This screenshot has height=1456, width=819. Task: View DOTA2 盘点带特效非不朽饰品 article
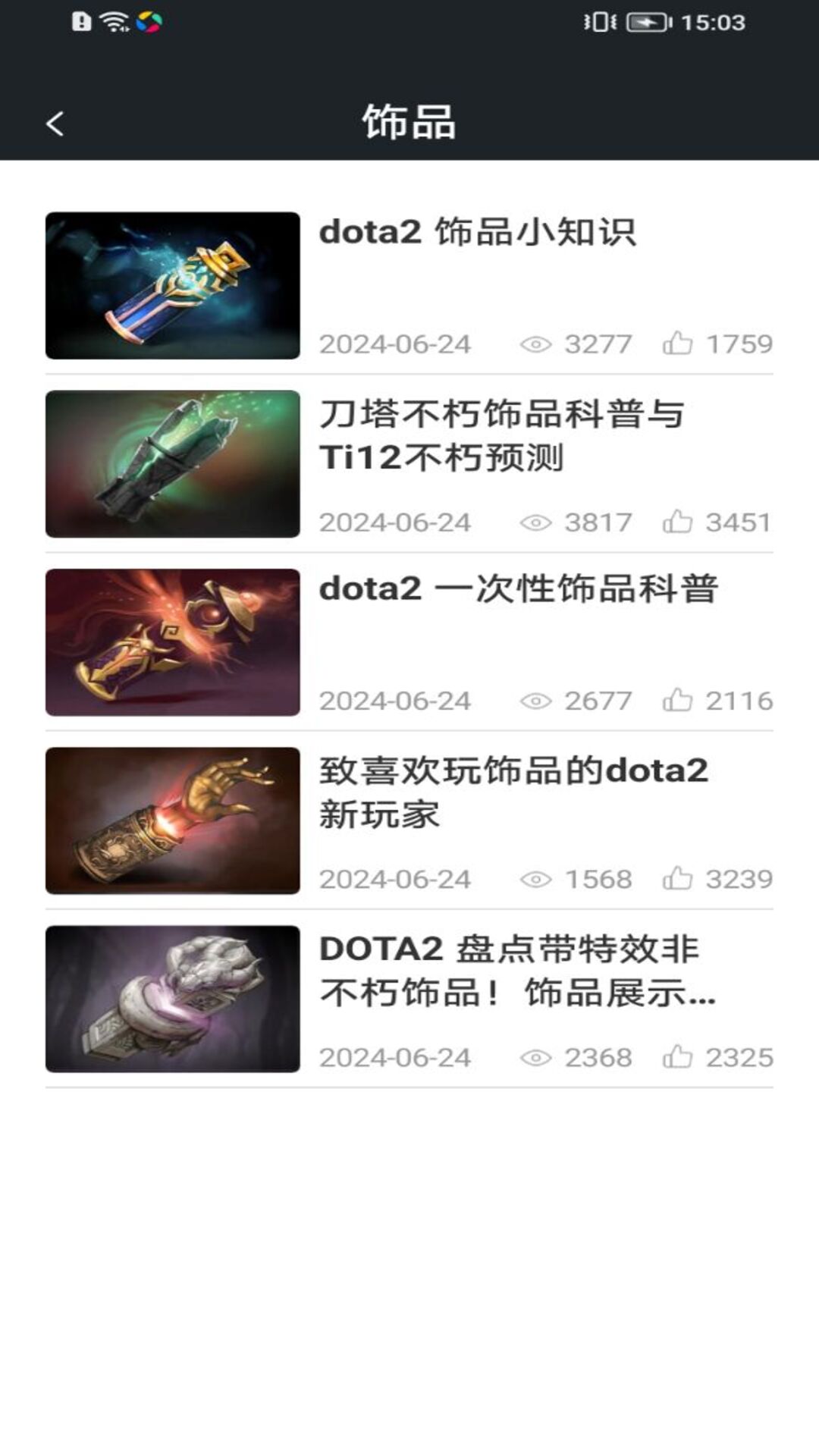point(516,971)
